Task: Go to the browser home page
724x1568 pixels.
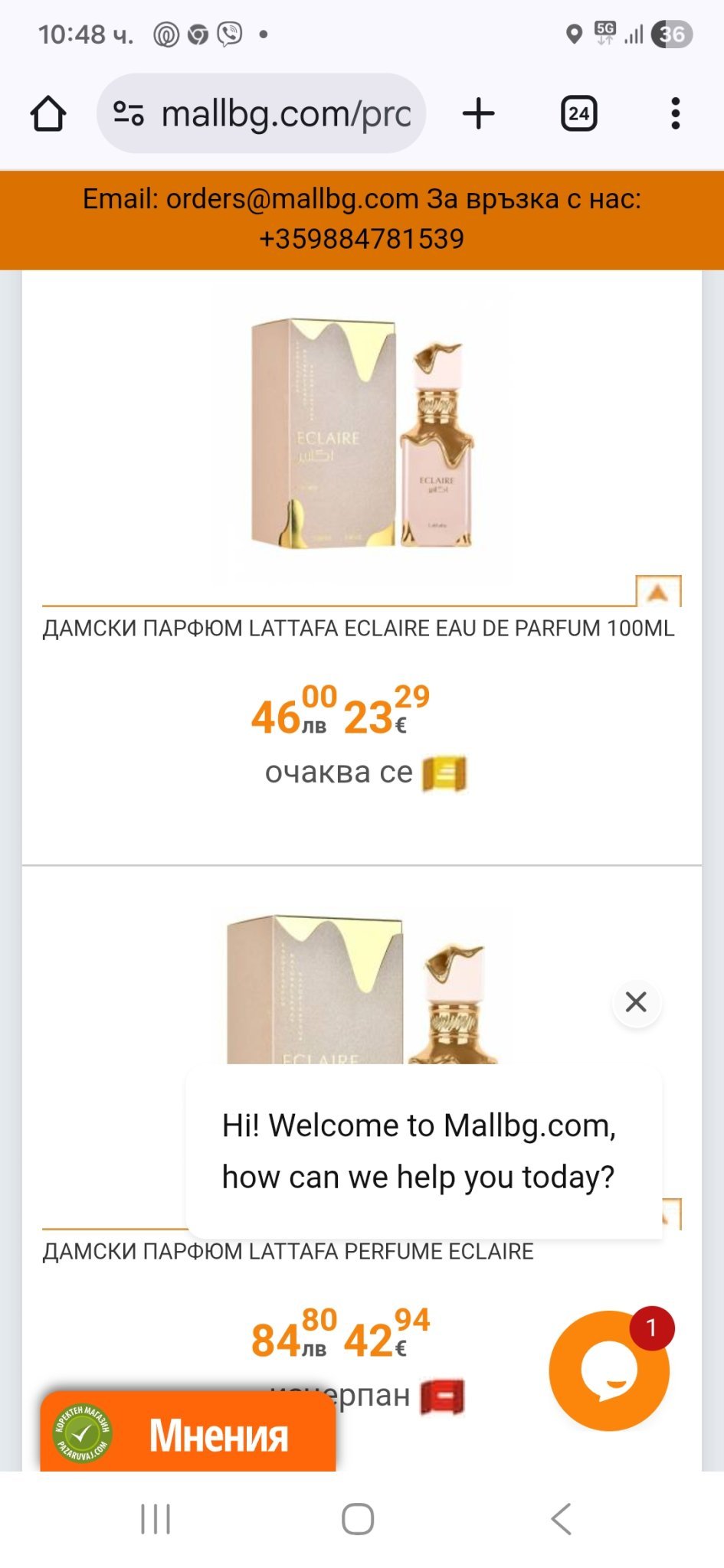Action: [48, 114]
